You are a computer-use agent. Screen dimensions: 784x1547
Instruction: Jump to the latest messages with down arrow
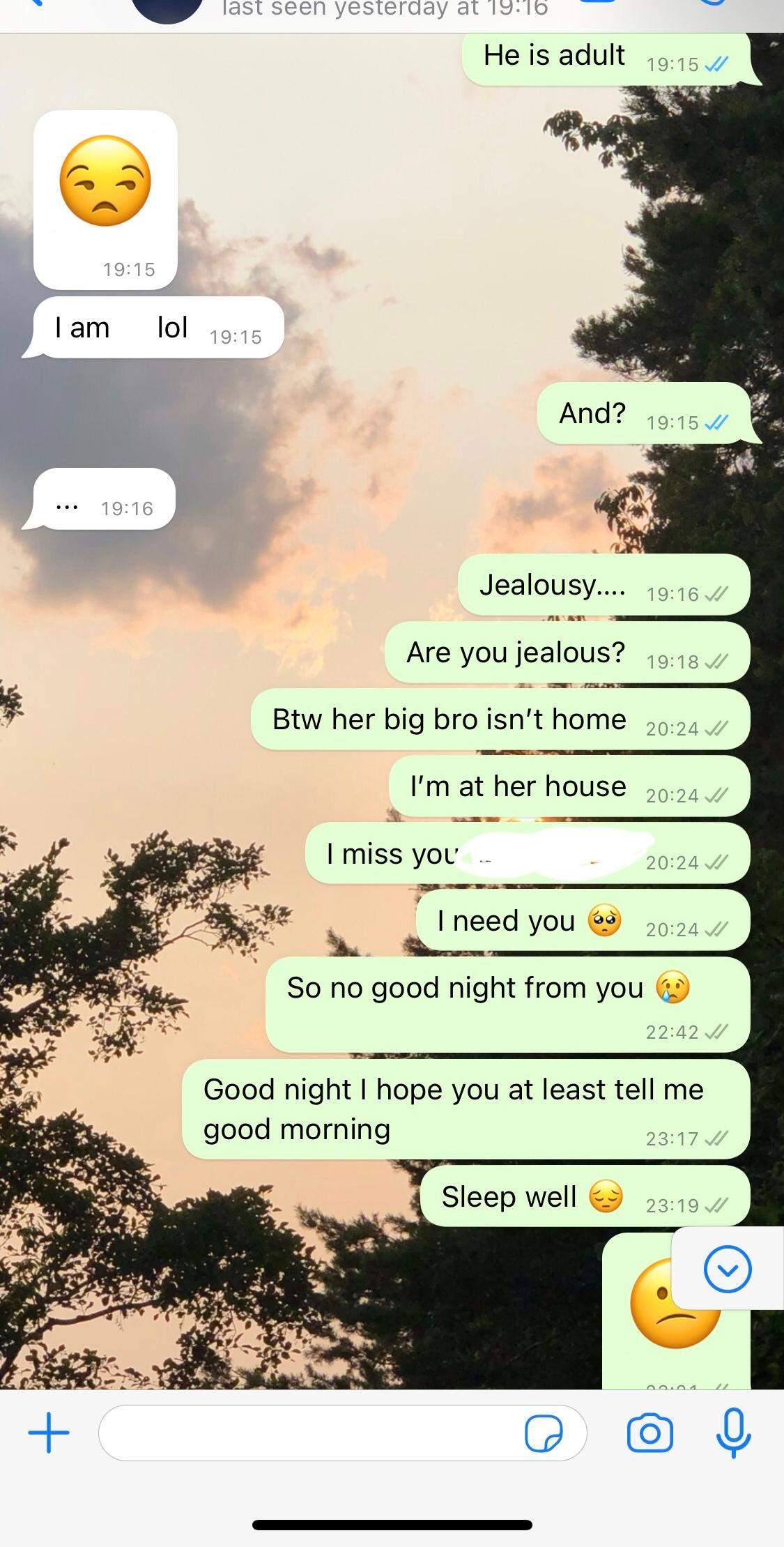coord(728,1270)
